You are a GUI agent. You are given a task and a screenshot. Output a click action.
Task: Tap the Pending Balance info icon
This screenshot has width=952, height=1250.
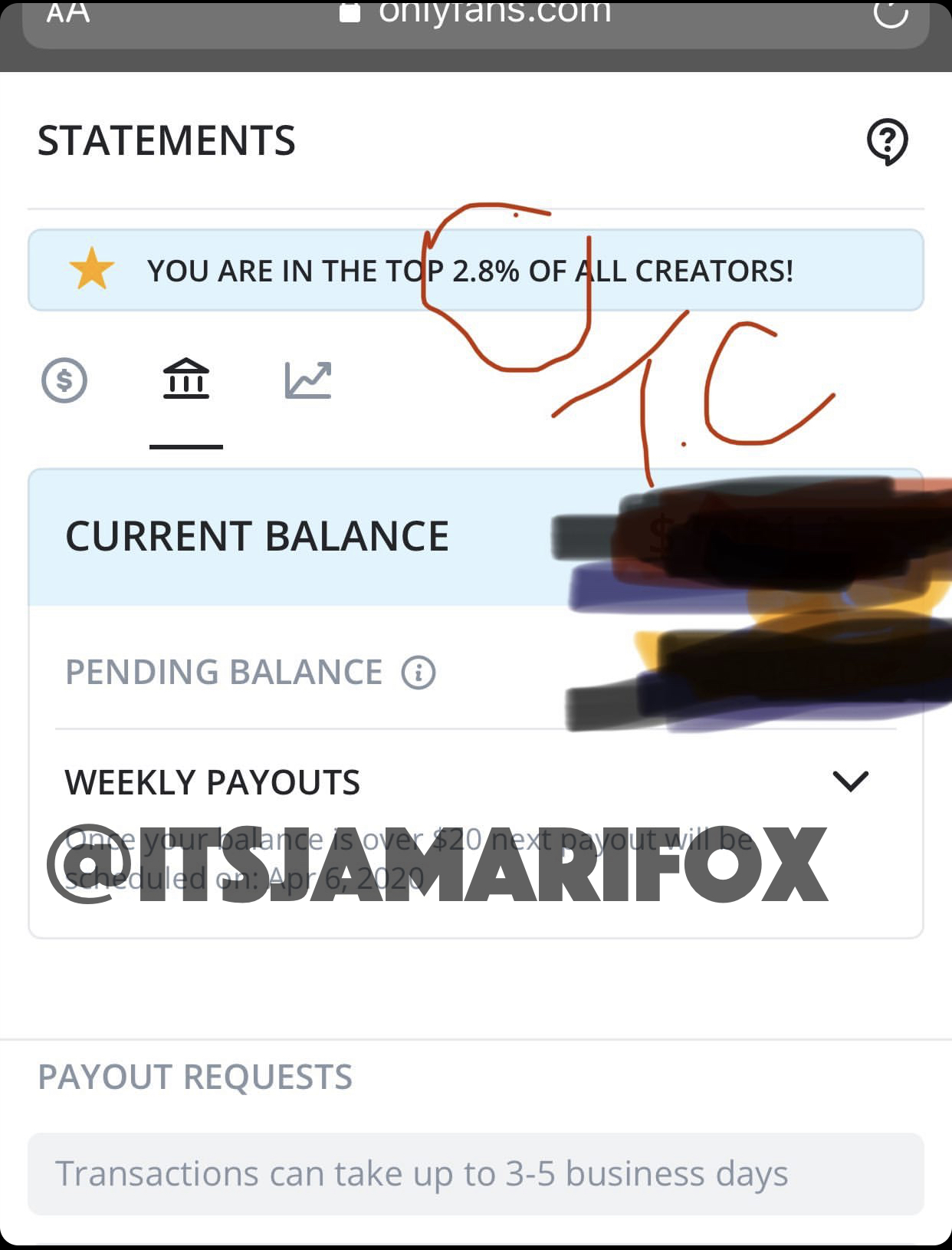[x=419, y=673]
